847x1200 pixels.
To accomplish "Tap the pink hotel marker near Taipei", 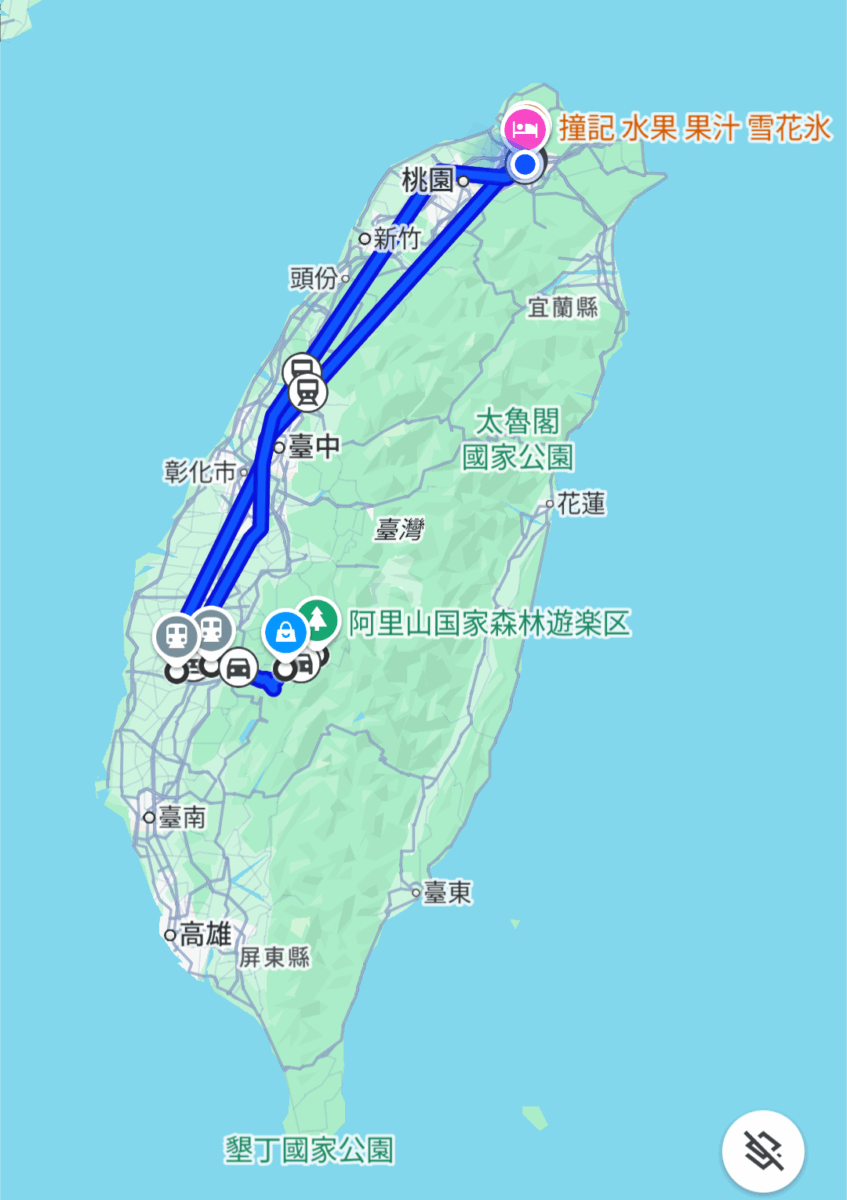I will pyautogui.click(x=524, y=128).
